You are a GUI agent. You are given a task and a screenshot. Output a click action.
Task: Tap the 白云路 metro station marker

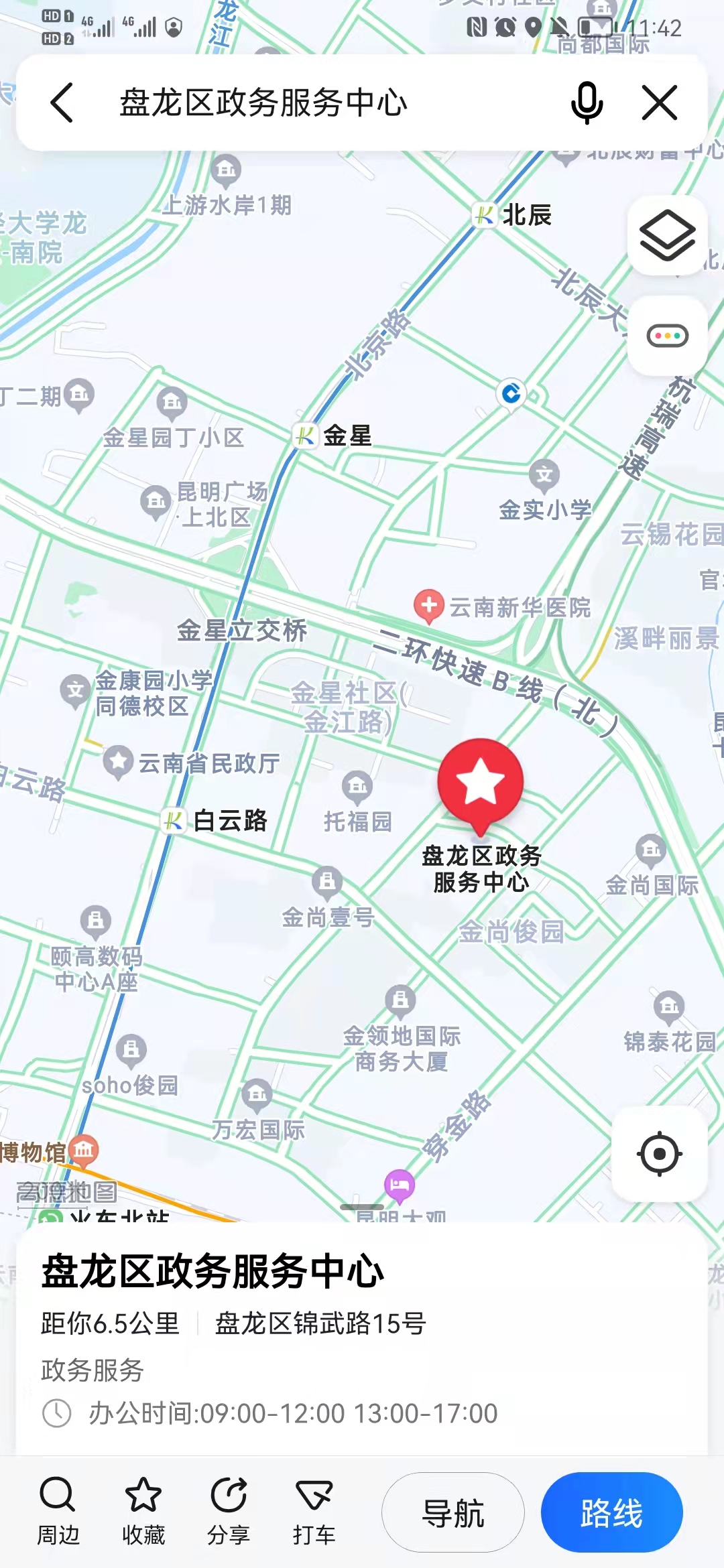(174, 821)
